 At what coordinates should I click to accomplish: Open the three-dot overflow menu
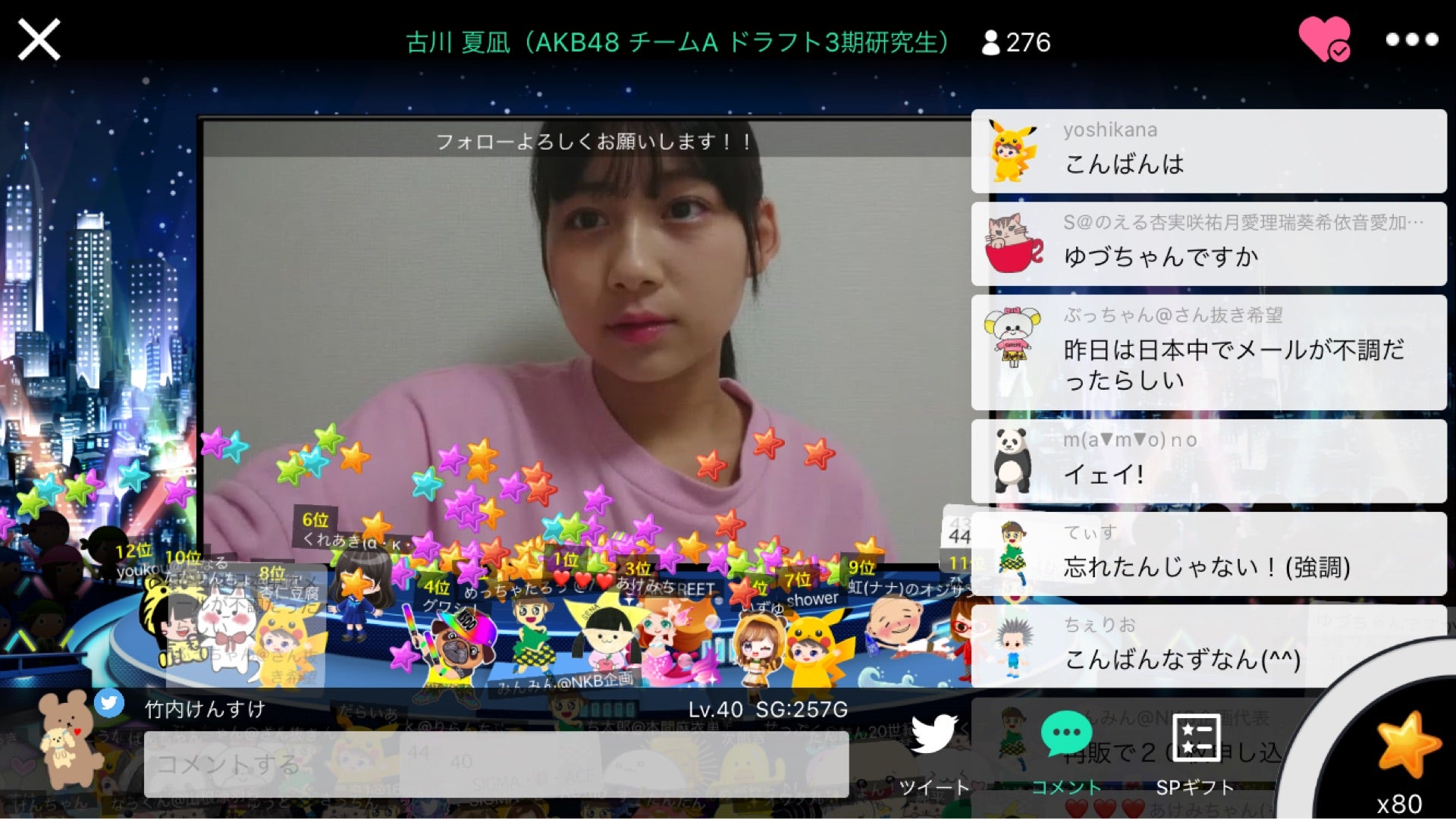pos(1411,39)
